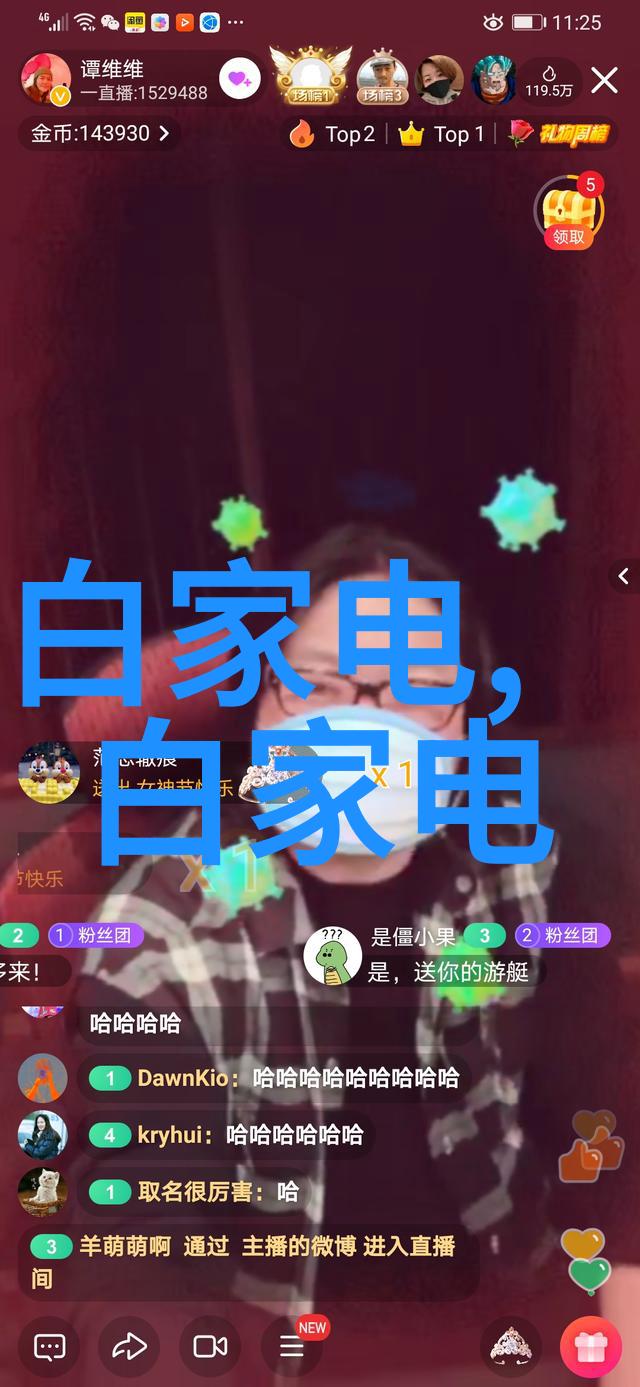Open the crown icon near the gift button
This screenshot has height=1387, width=640.
coord(511,1346)
